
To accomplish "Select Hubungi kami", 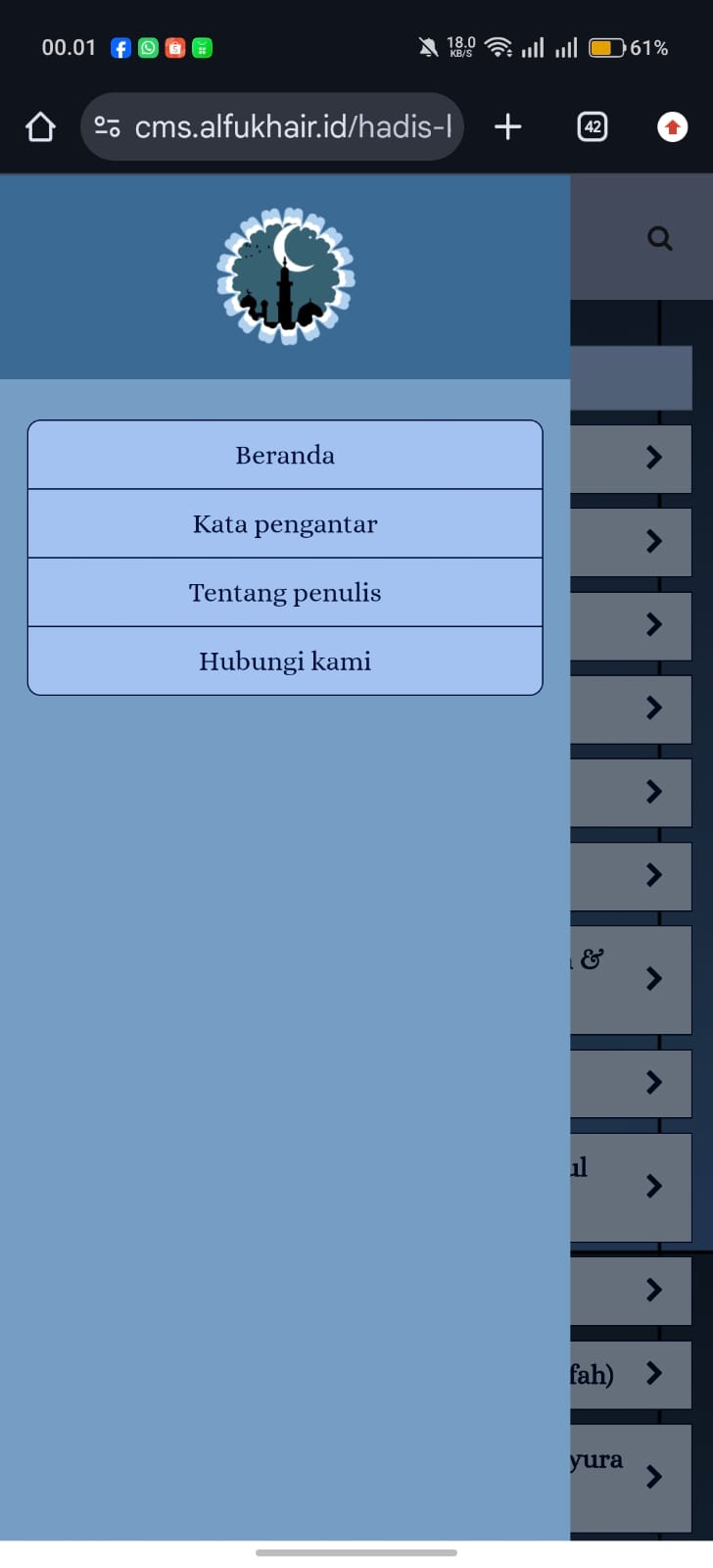I will click(285, 661).
